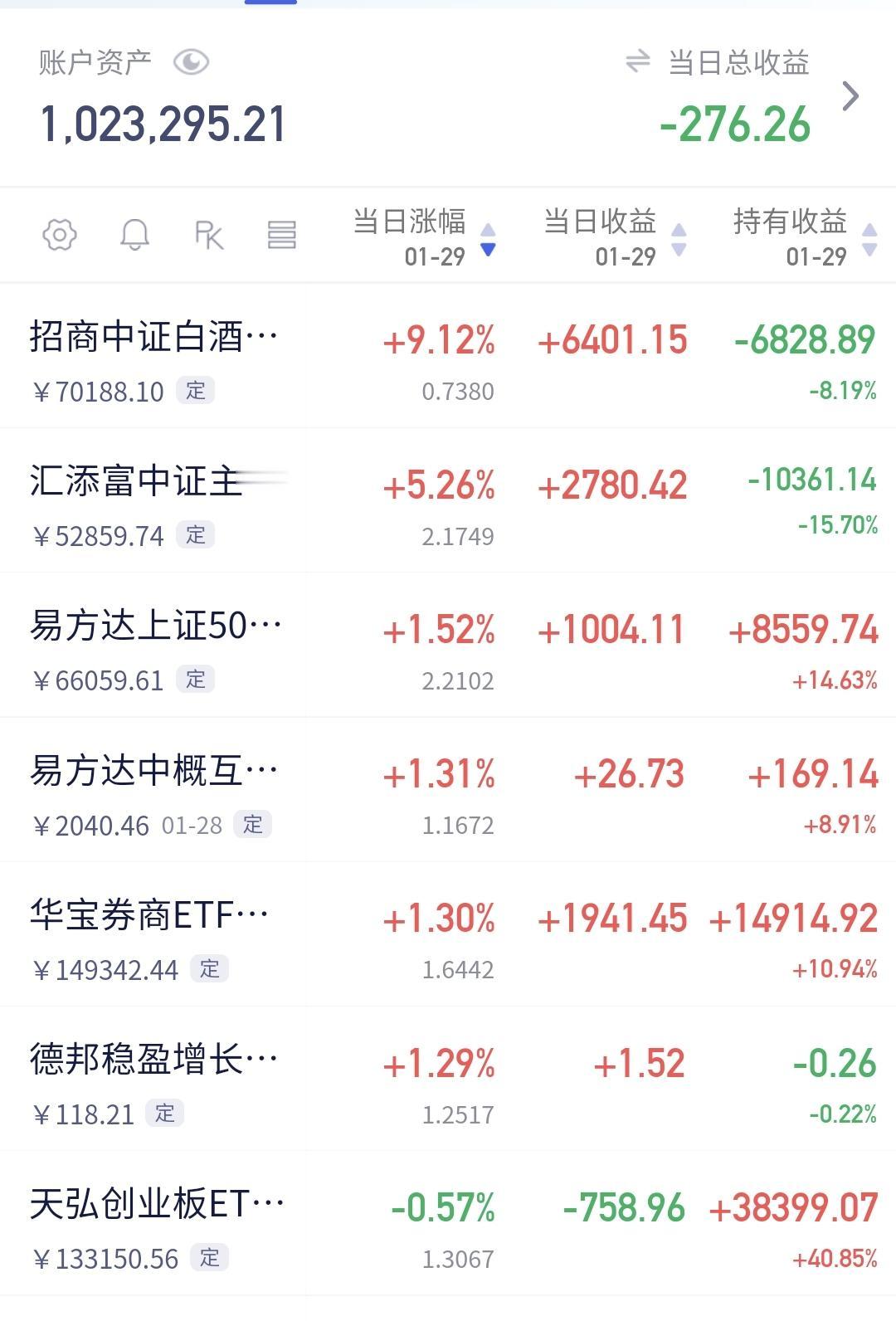Screen dimensions: 896x1321
Task: Open 招商中证白酒 fund holding
Action: coord(448,356)
